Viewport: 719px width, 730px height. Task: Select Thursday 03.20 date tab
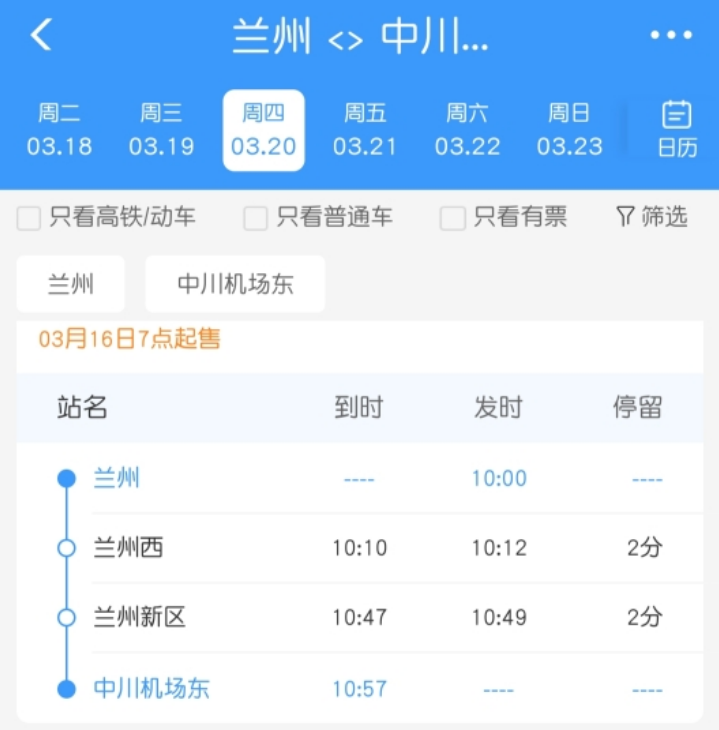(263, 130)
